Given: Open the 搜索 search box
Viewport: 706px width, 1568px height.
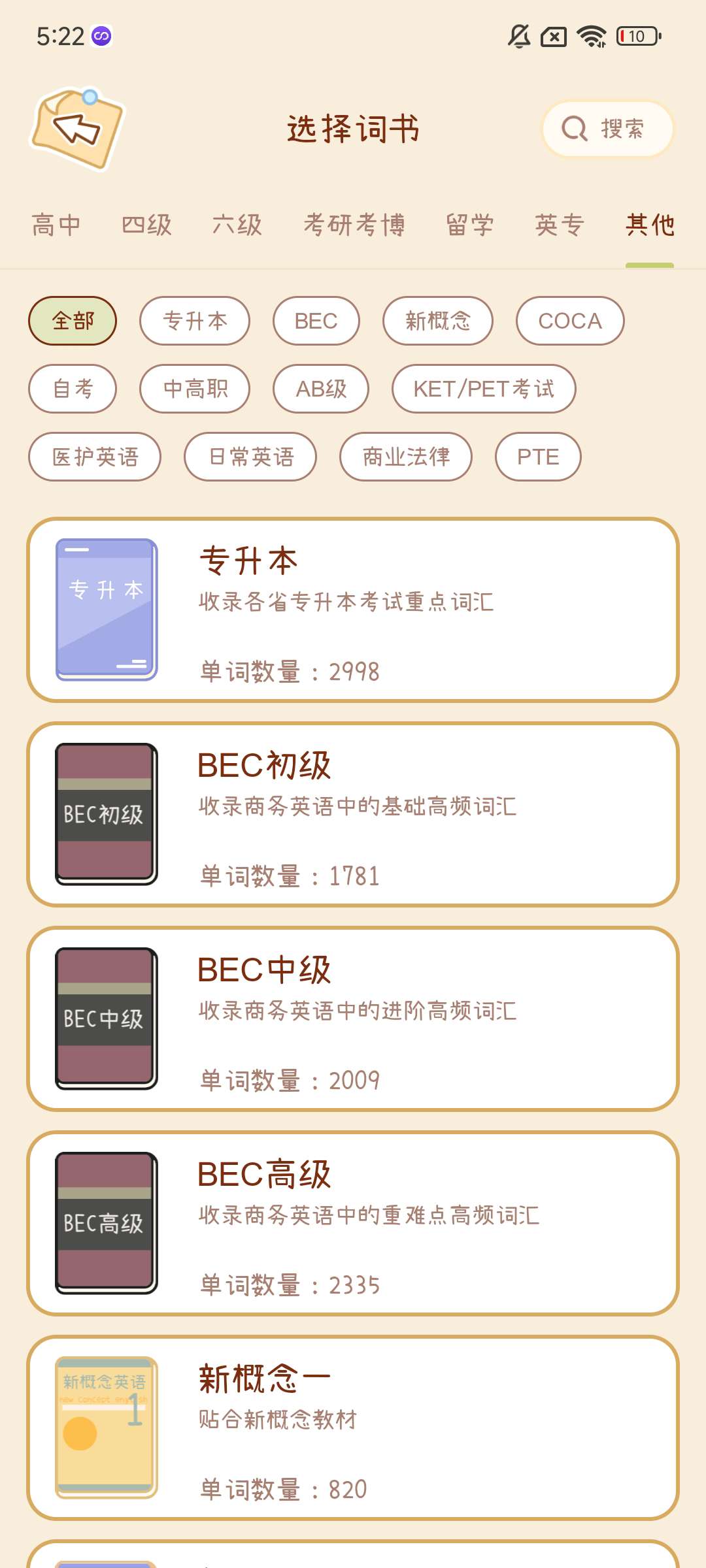Looking at the screenshot, I should point(607,129).
